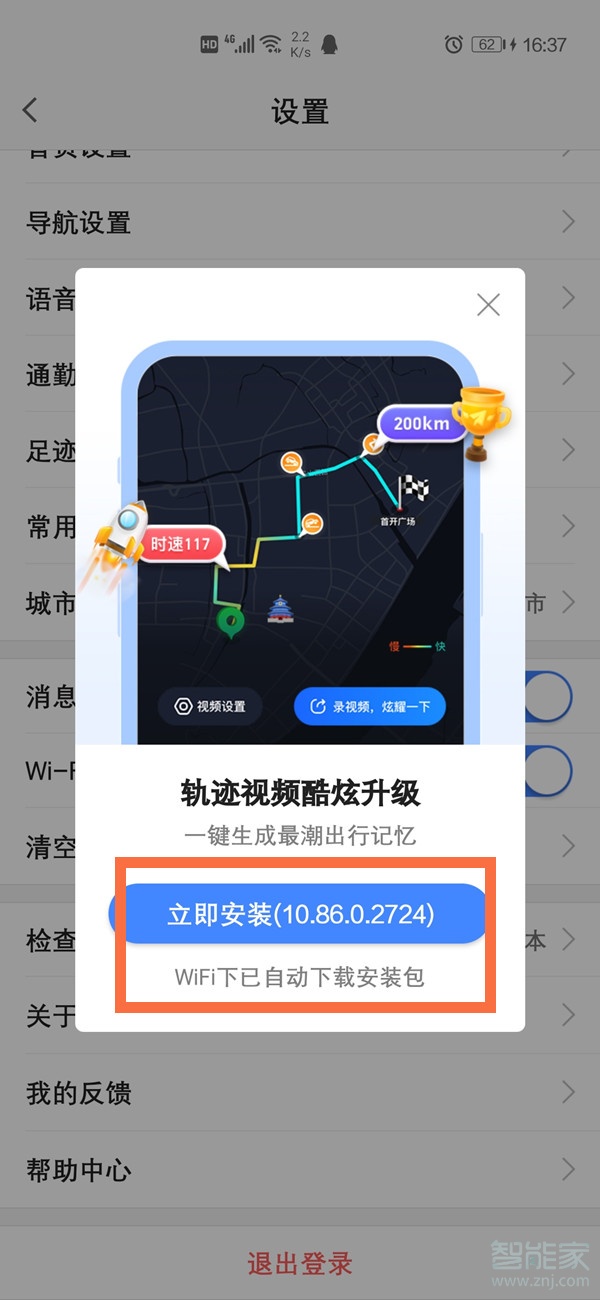The height and width of the screenshot is (1300, 600).
Task: Open 导航设置
Action: (300, 222)
